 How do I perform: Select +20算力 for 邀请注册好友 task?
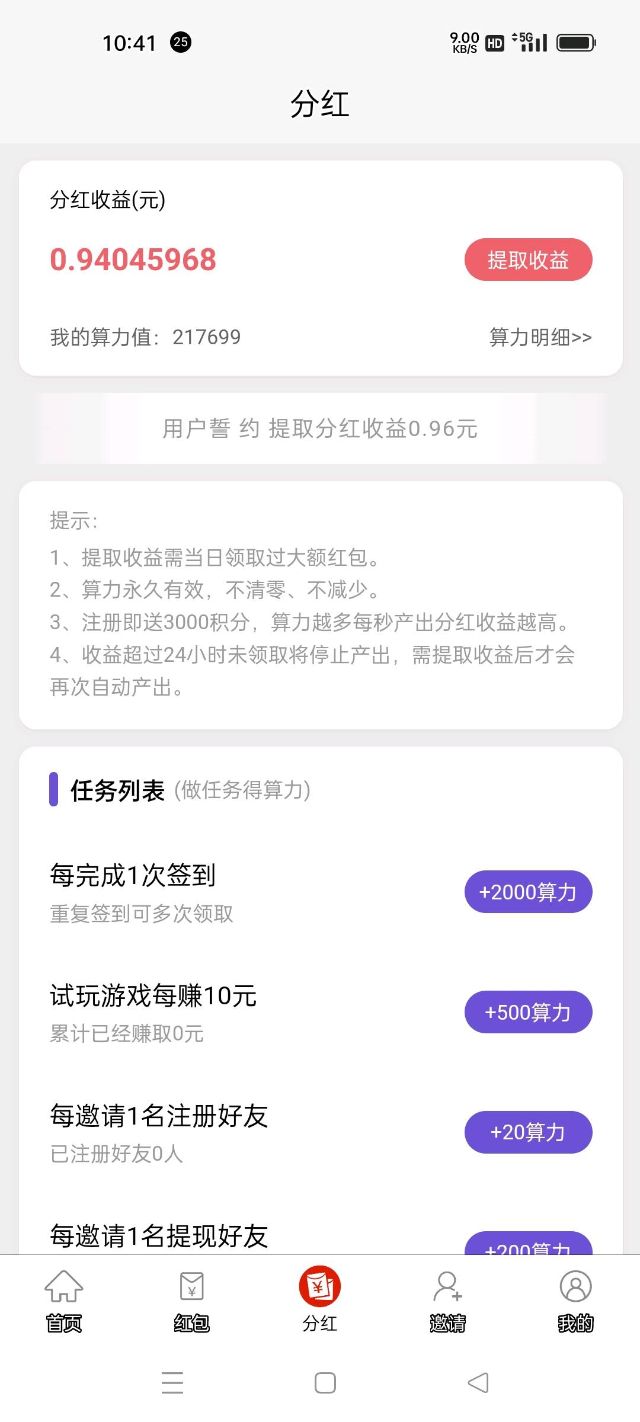click(x=528, y=1132)
